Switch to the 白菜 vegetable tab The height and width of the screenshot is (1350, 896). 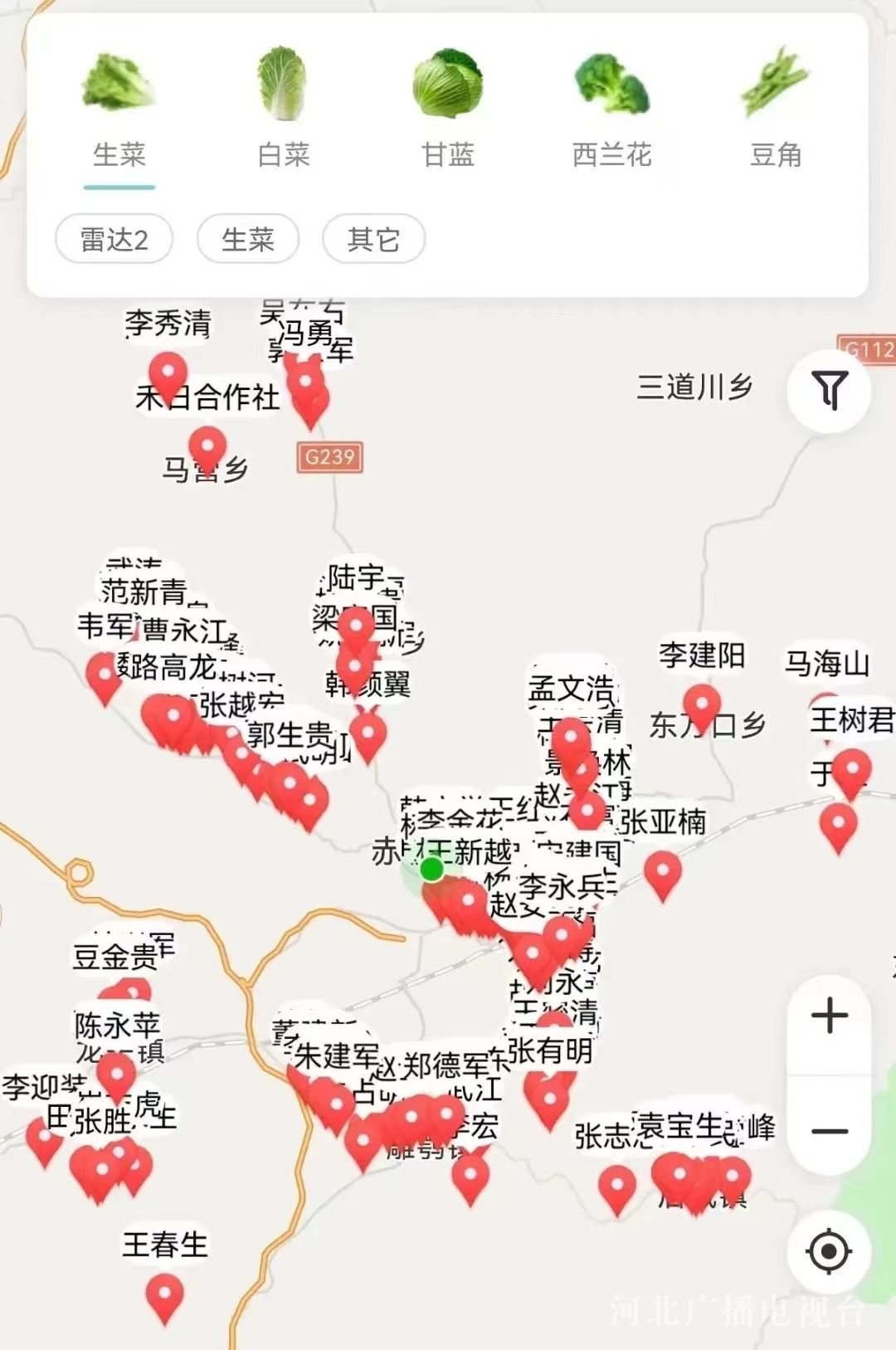(x=283, y=108)
